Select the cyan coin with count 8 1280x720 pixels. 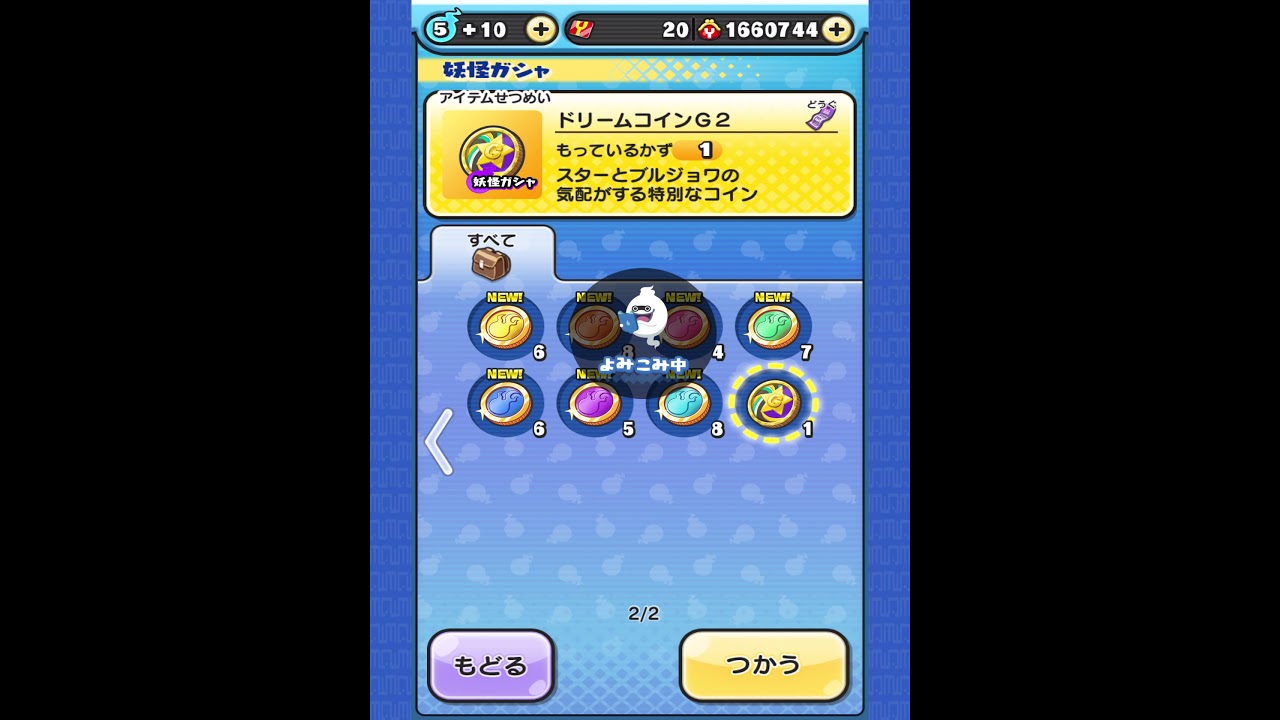tap(685, 404)
